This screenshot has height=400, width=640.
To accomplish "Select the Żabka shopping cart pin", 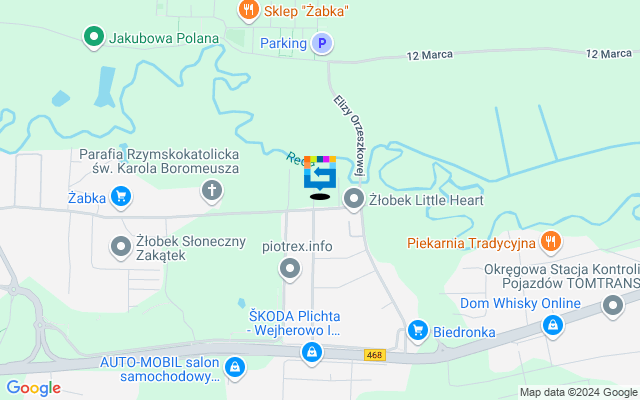I will (121, 197).
